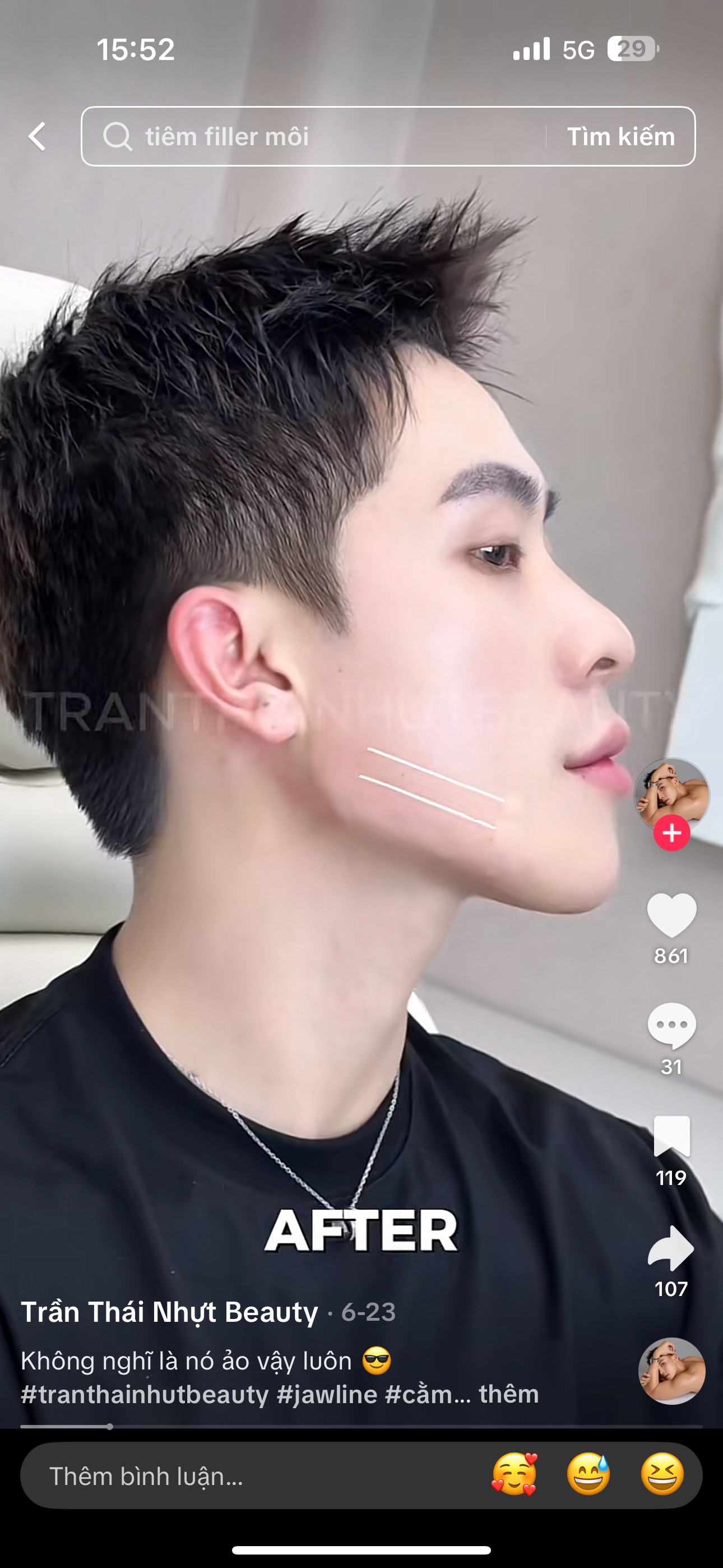
Task: Follow the creator with the plus button
Action: click(x=671, y=833)
